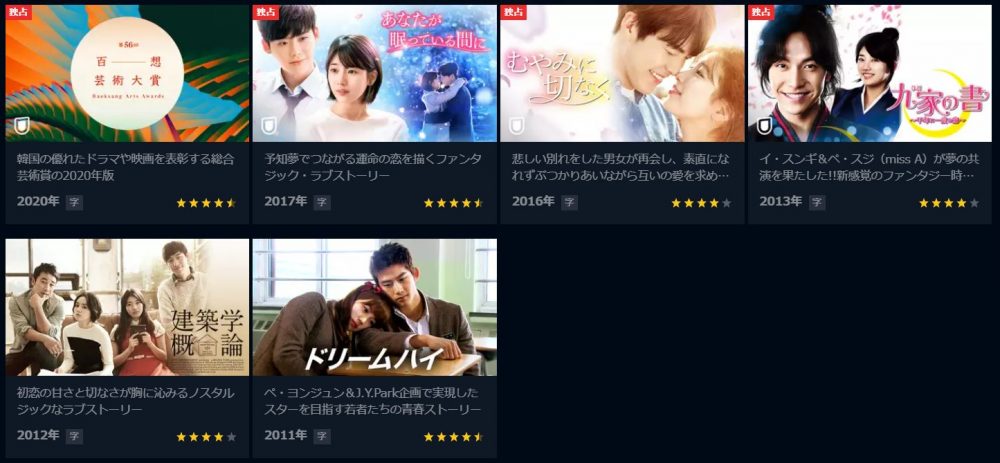Viewport: 1000px width, 463px height.
Task: Open the drama あなたが眠っている間に
Action: (374, 75)
